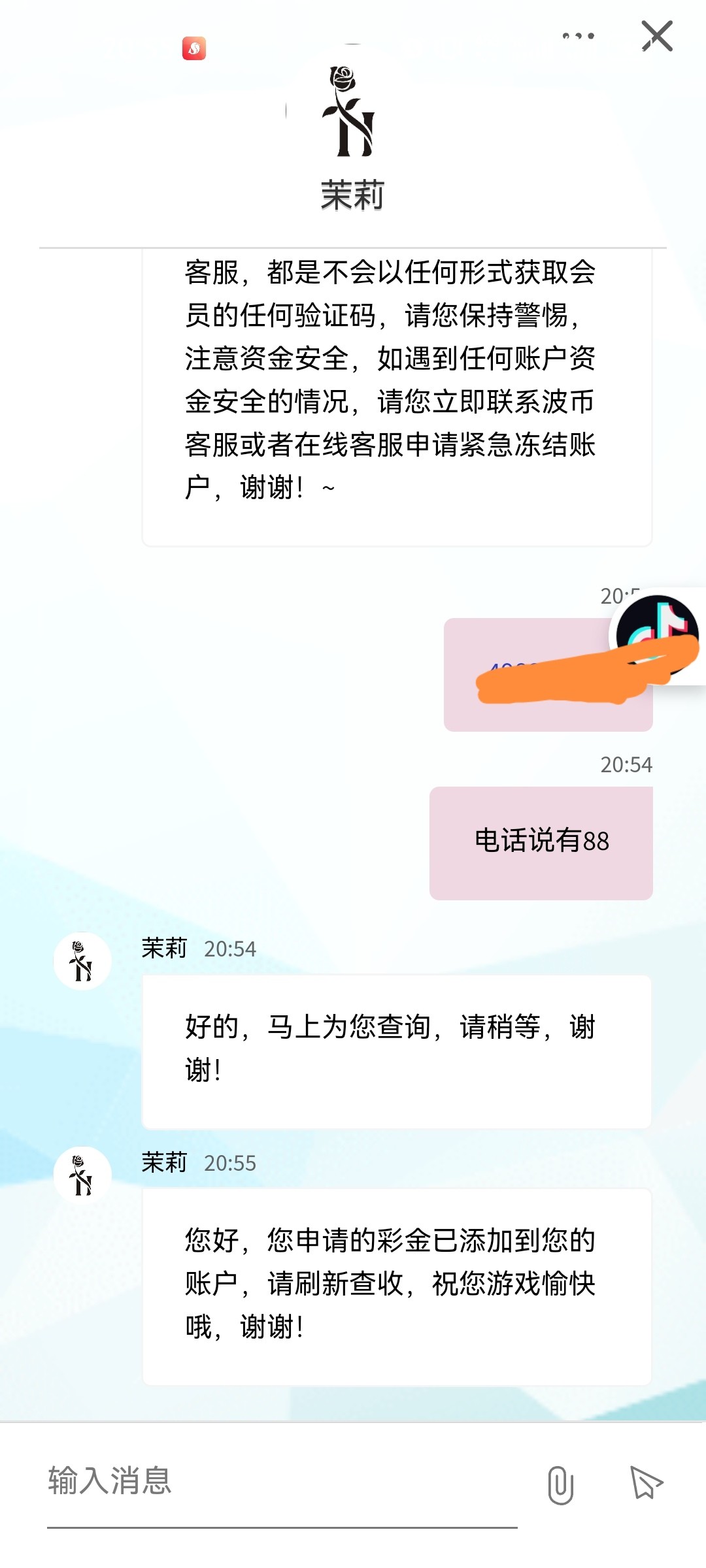Tap the 输入消息 message field
706x1568 pixels.
[281, 1481]
